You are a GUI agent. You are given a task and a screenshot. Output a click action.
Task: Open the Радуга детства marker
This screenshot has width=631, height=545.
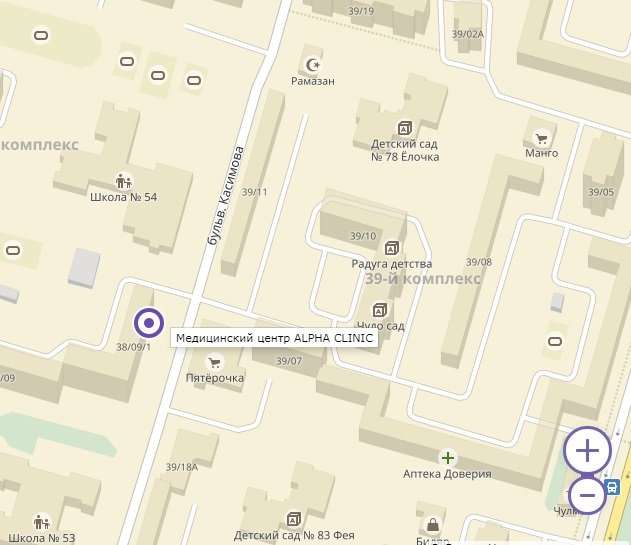[x=391, y=248]
